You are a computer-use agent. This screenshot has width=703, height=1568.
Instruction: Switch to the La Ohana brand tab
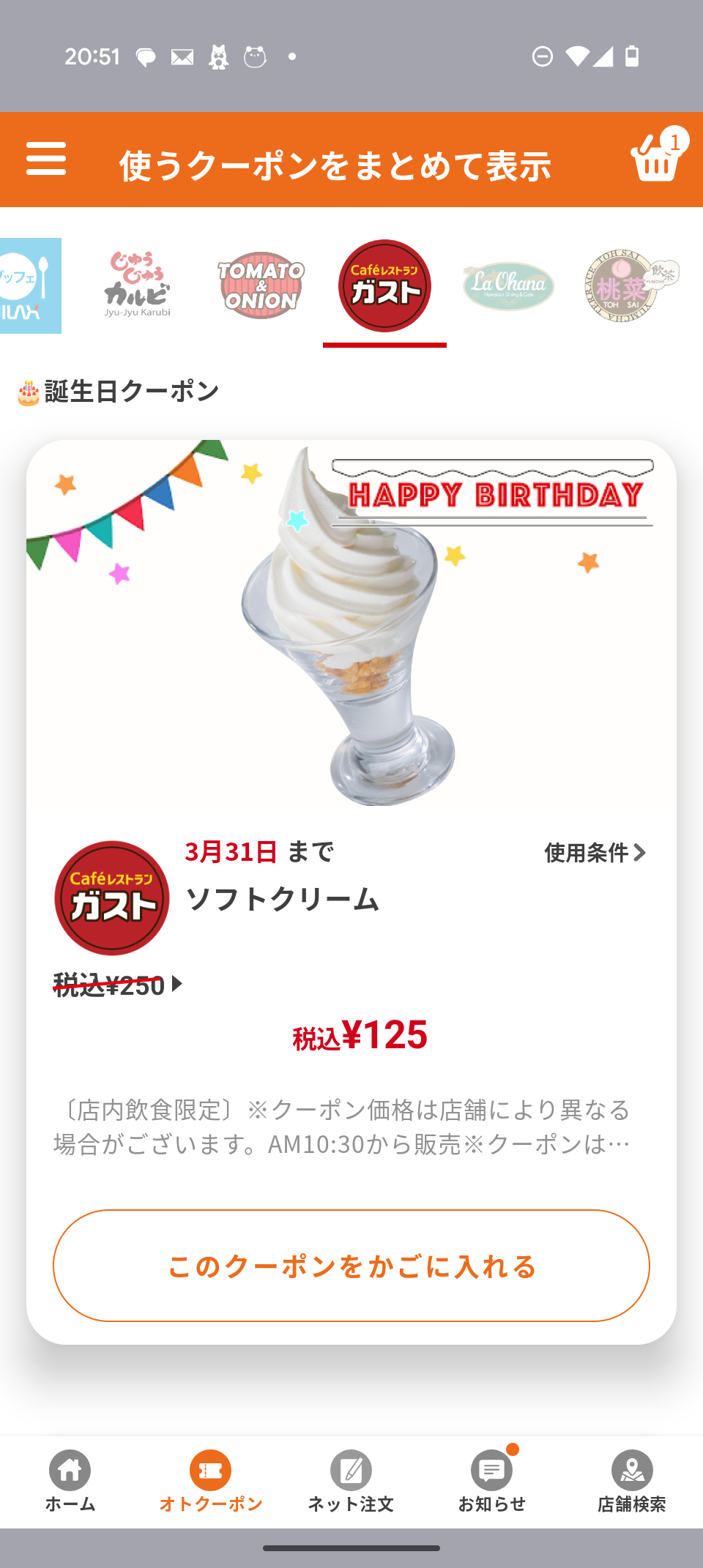click(508, 285)
